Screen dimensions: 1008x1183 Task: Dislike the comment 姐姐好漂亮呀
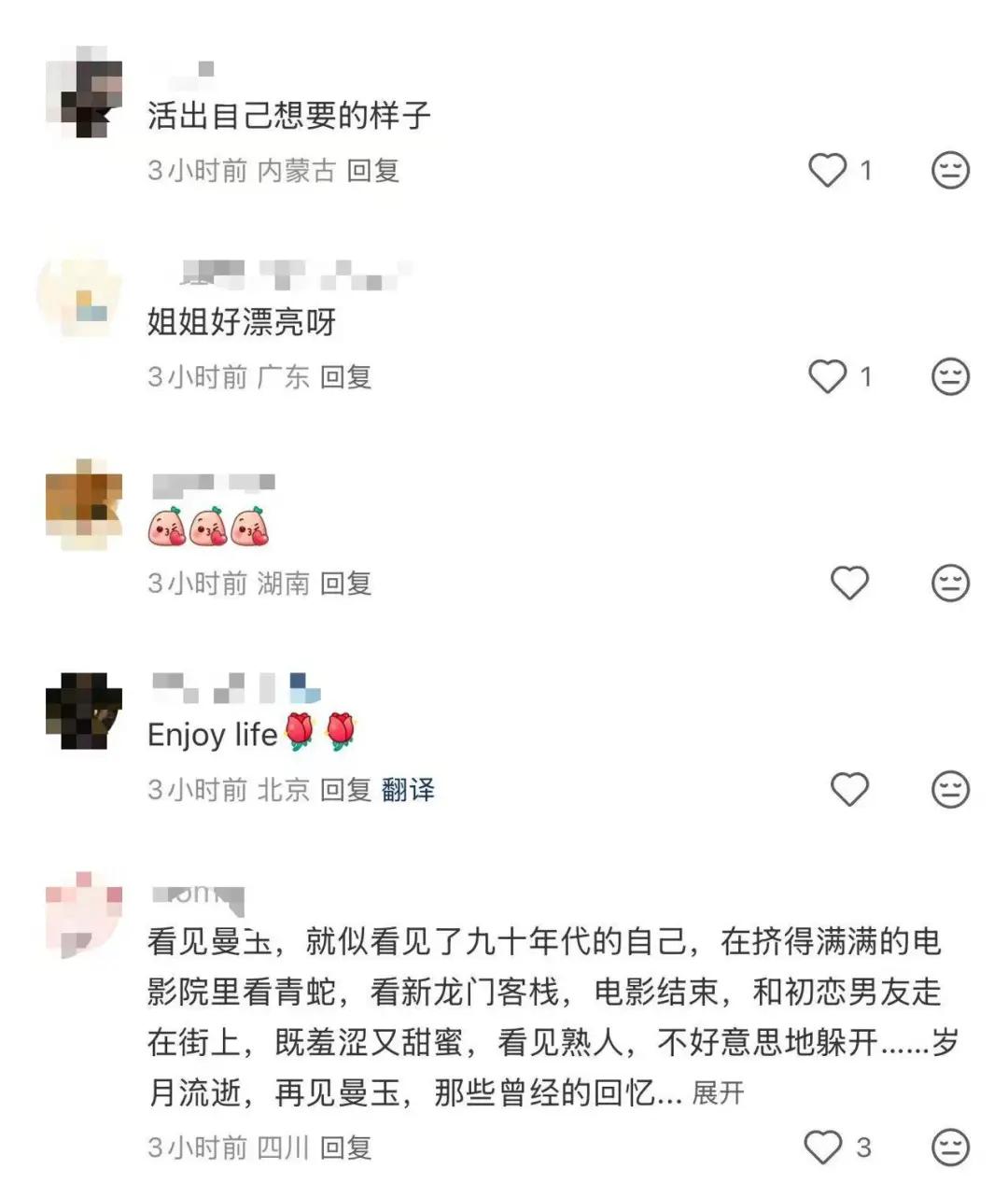point(950,376)
